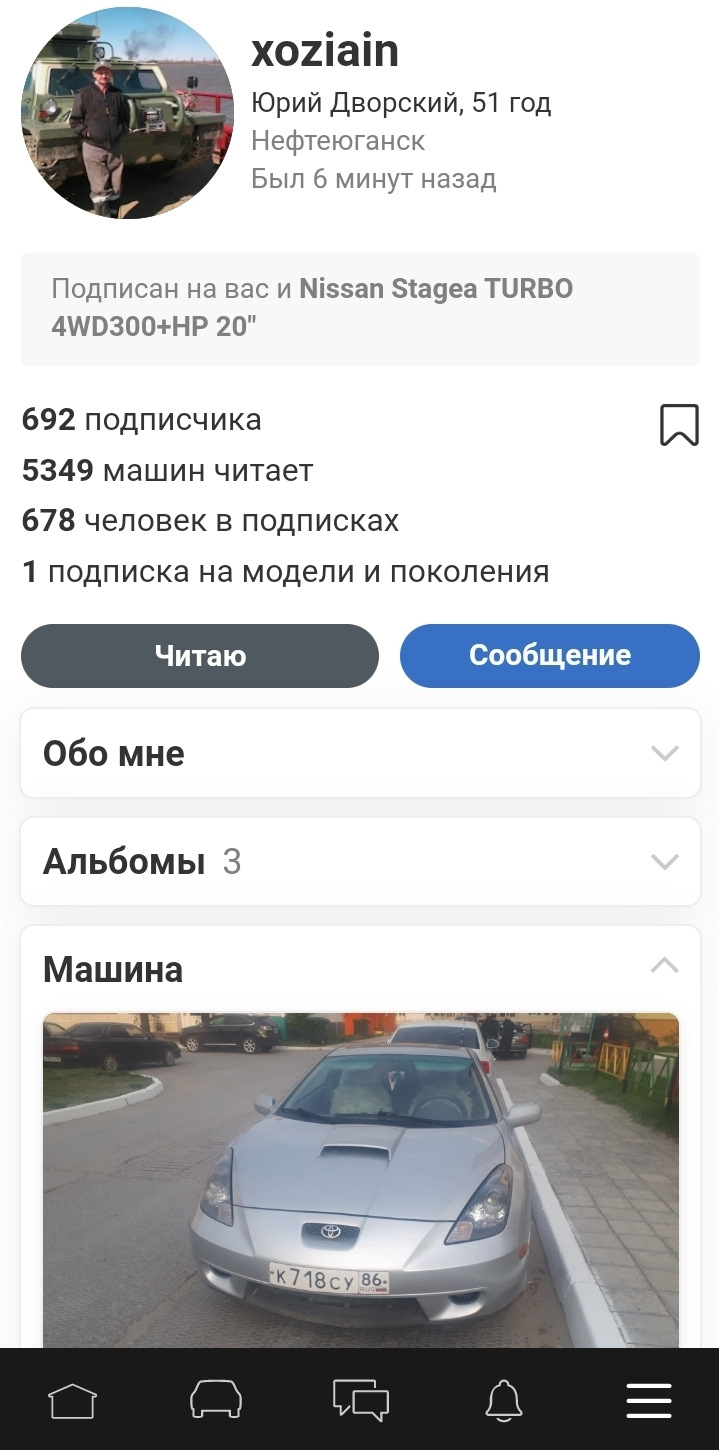Go to the home tab
719x1450 pixels.
pyautogui.click(x=73, y=1400)
